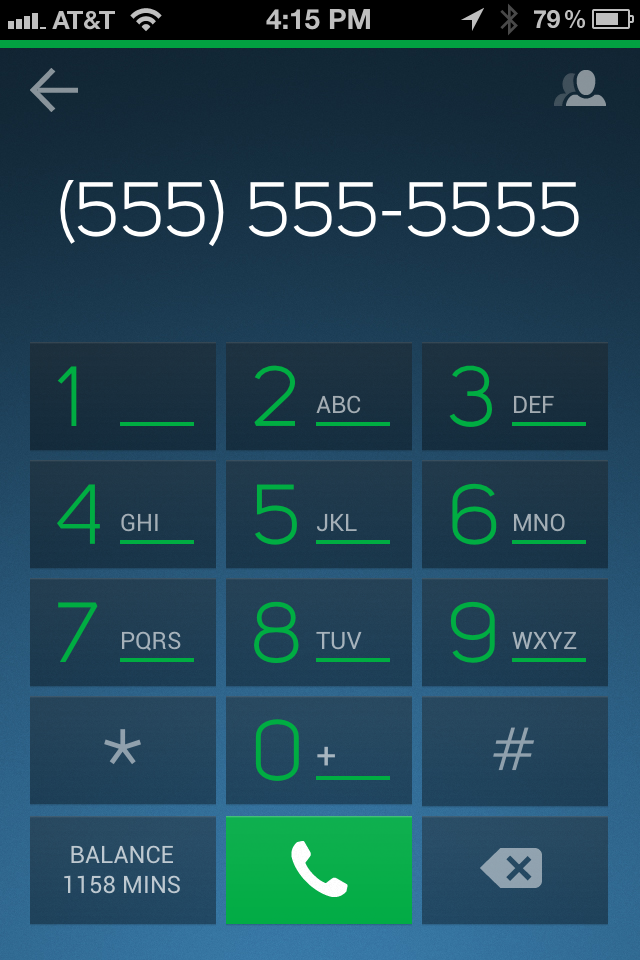Call the number with green phone button

[319, 870]
